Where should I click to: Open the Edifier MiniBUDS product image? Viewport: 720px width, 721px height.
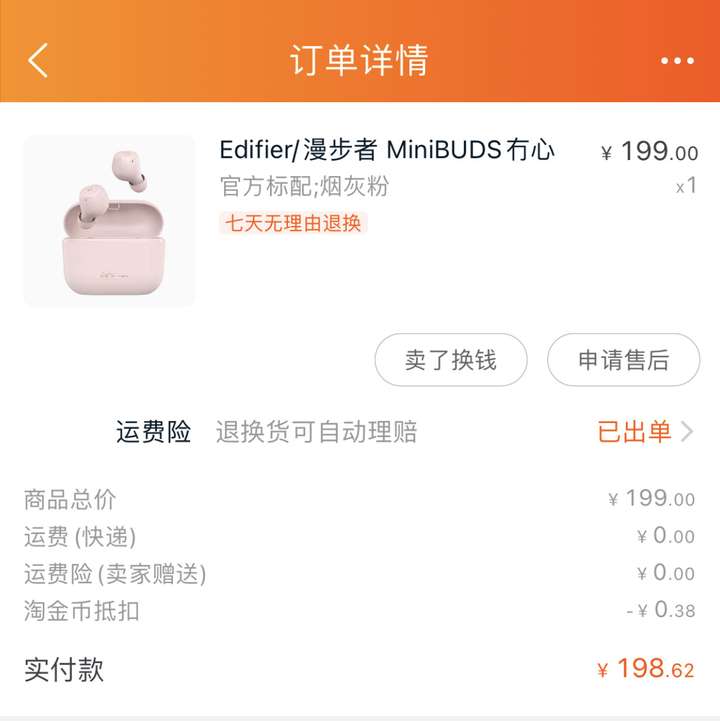click(x=109, y=221)
